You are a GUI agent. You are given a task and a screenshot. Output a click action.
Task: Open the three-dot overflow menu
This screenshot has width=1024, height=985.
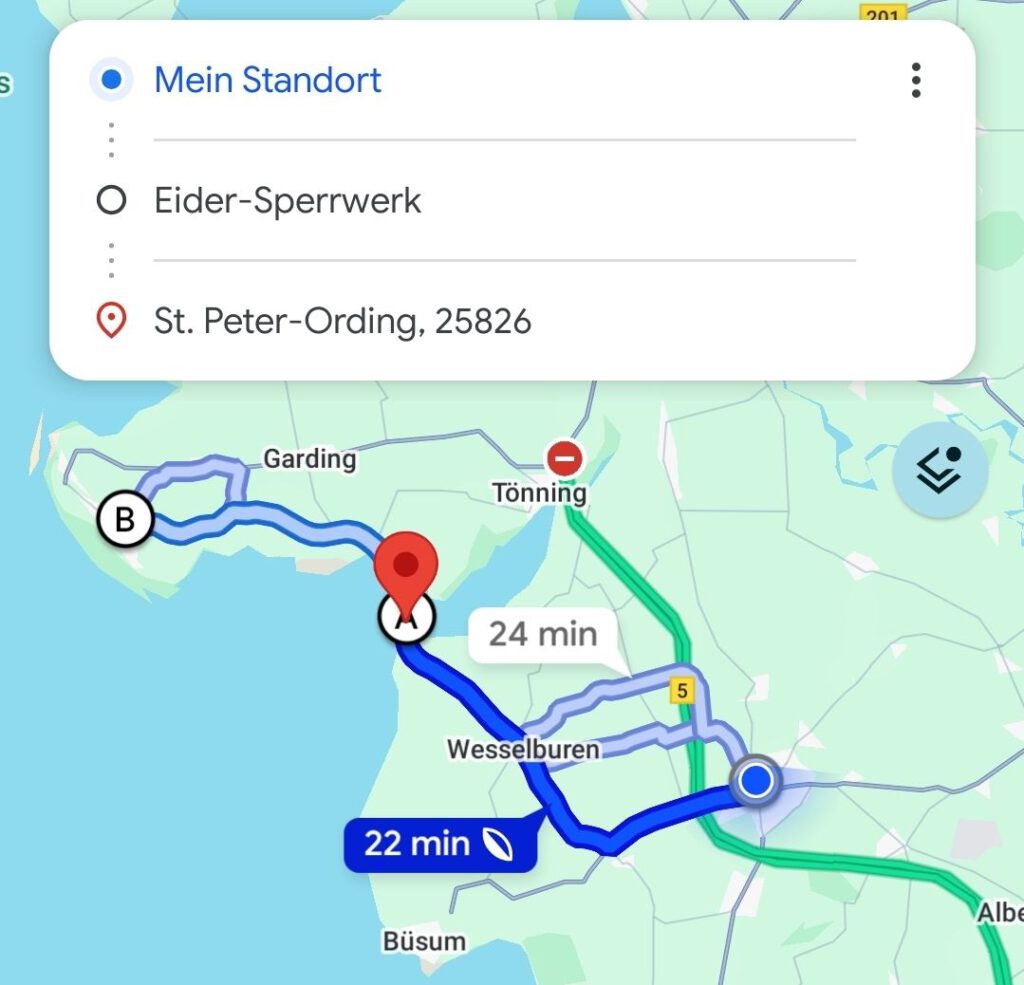click(x=915, y=80)
